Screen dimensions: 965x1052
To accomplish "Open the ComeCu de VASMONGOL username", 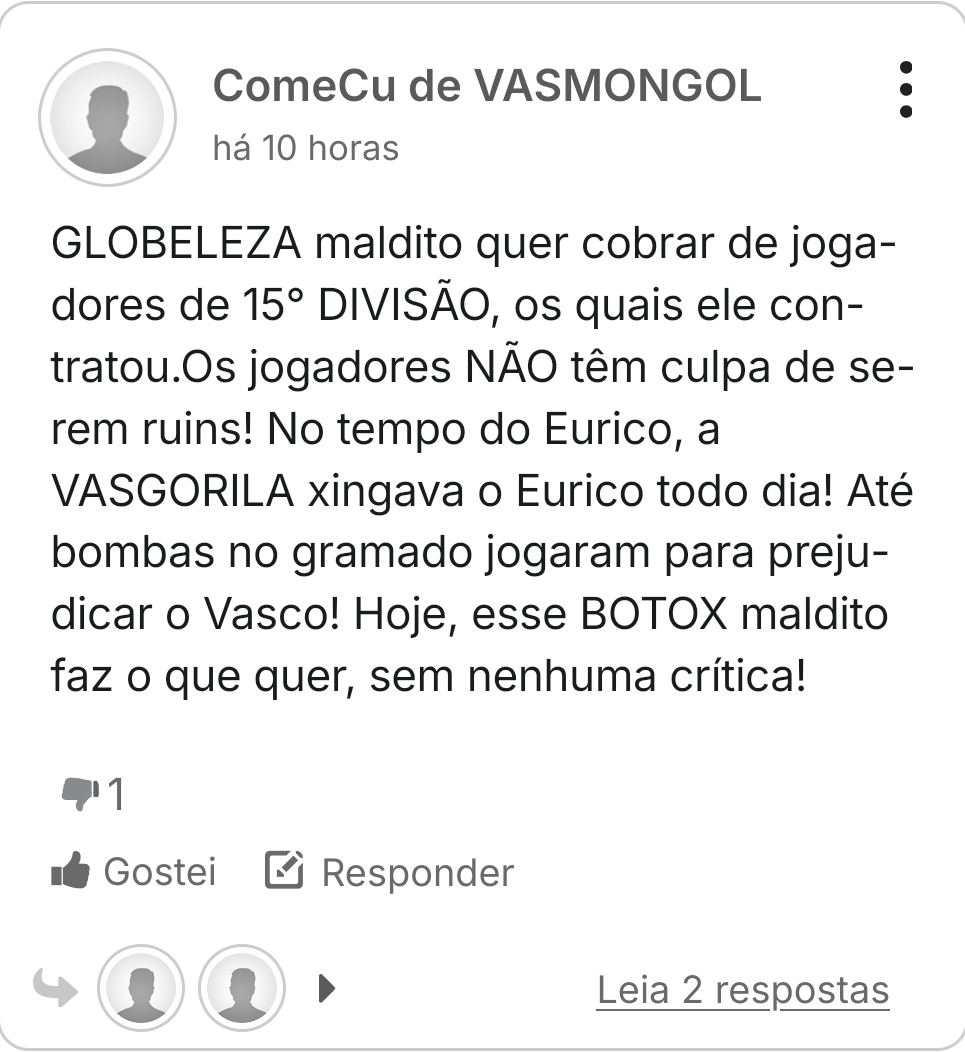I will pyautogui.click(x=487, y=87).
